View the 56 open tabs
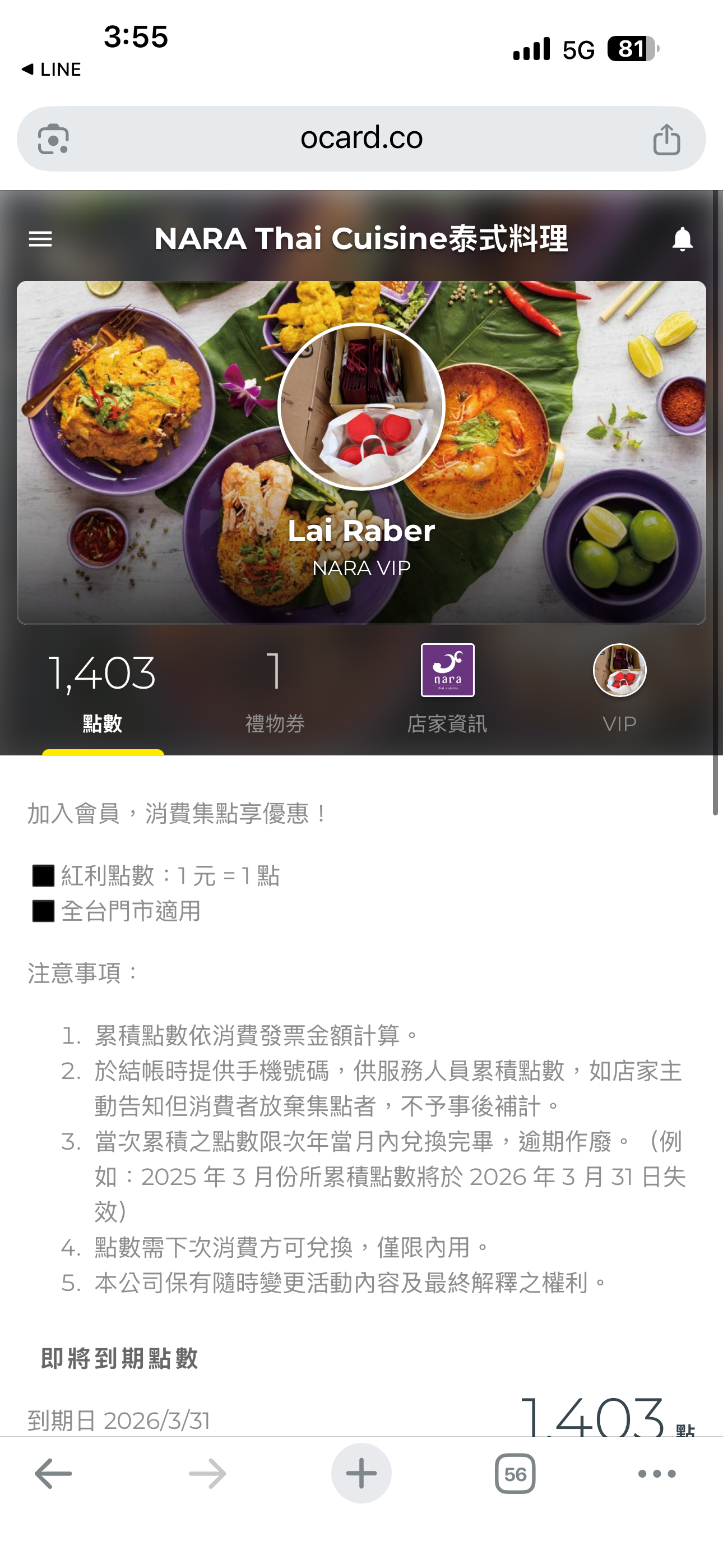The image size is (723, 1568). pos(515,1474)
